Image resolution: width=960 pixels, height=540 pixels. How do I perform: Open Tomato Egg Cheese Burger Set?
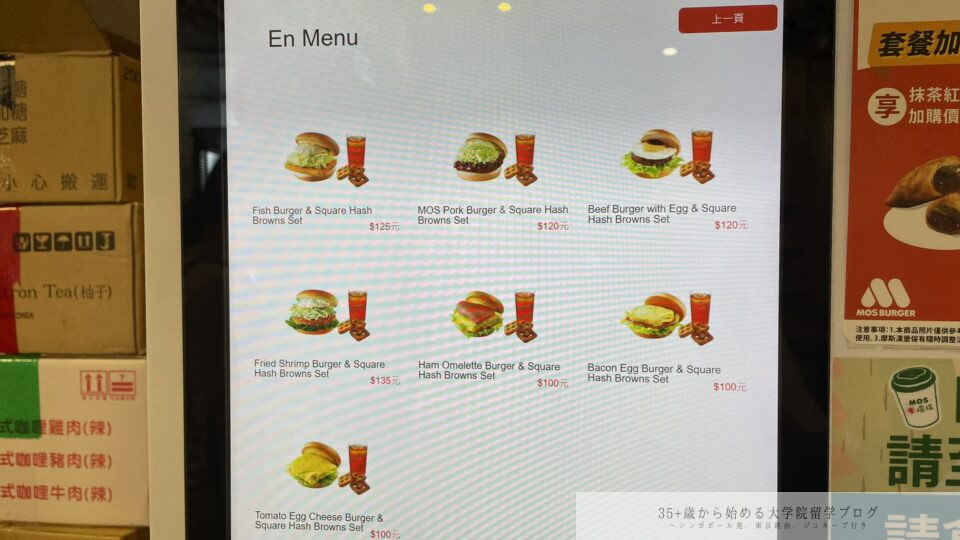[326, 466]
